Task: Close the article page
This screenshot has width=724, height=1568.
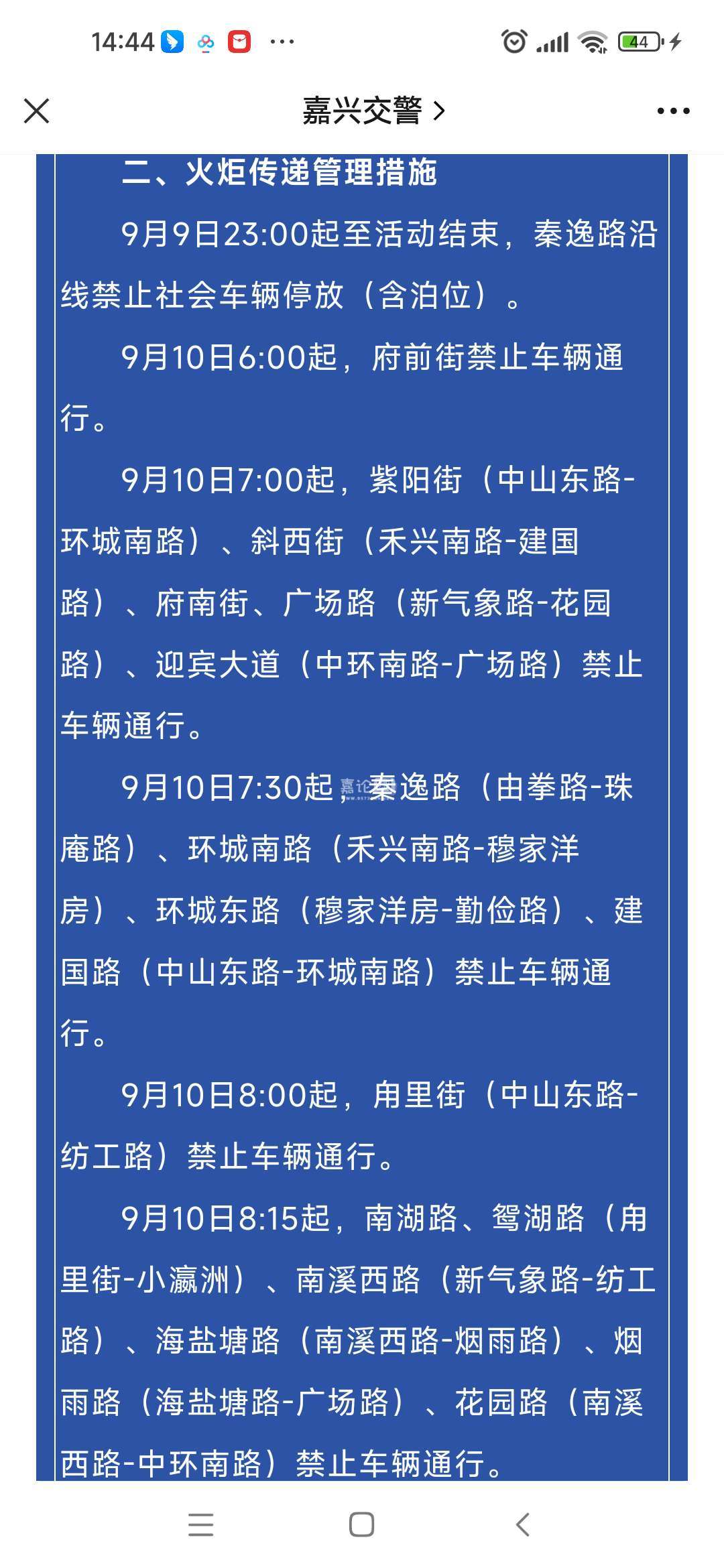Action: coord(37,111)
